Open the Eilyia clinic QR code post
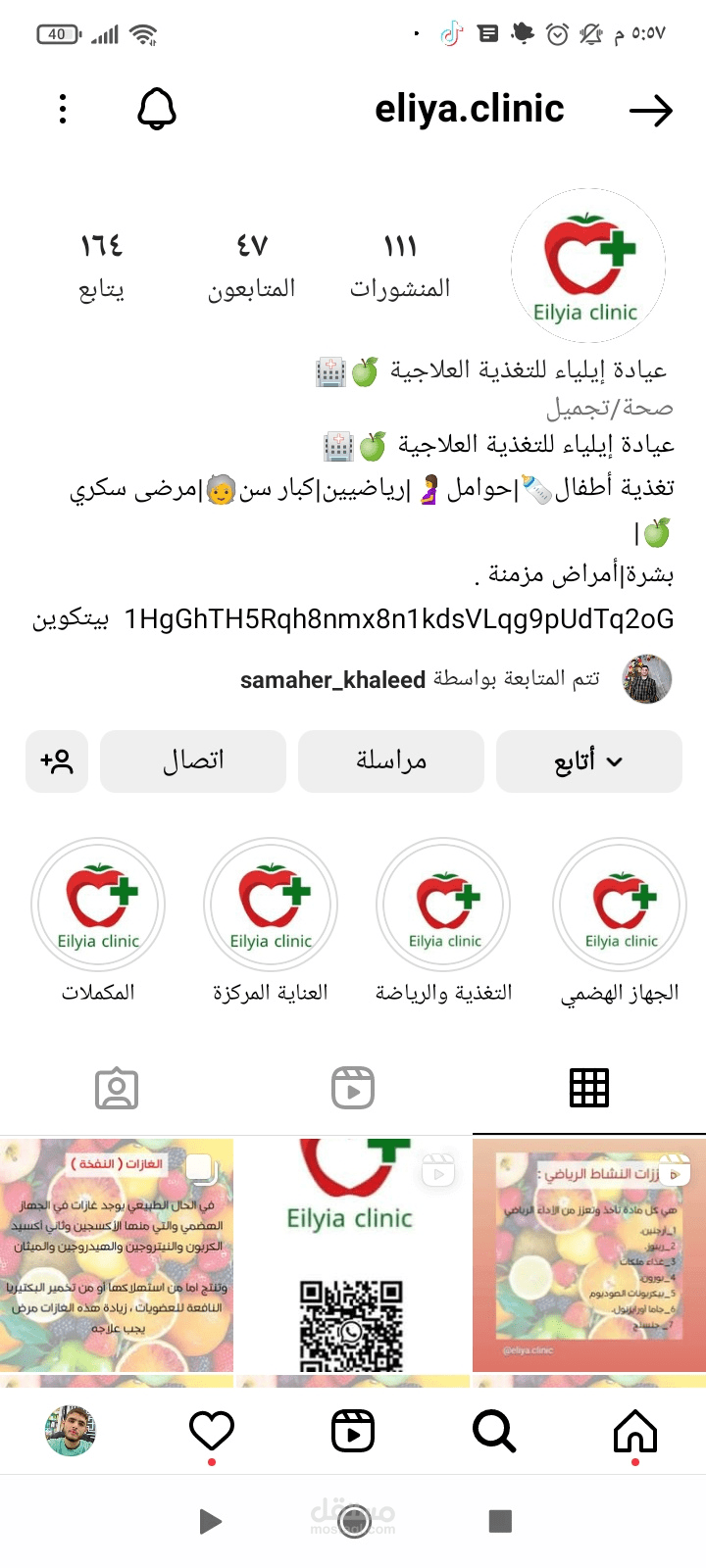This screenshot has height=1568, width=706. point(352,1254)
